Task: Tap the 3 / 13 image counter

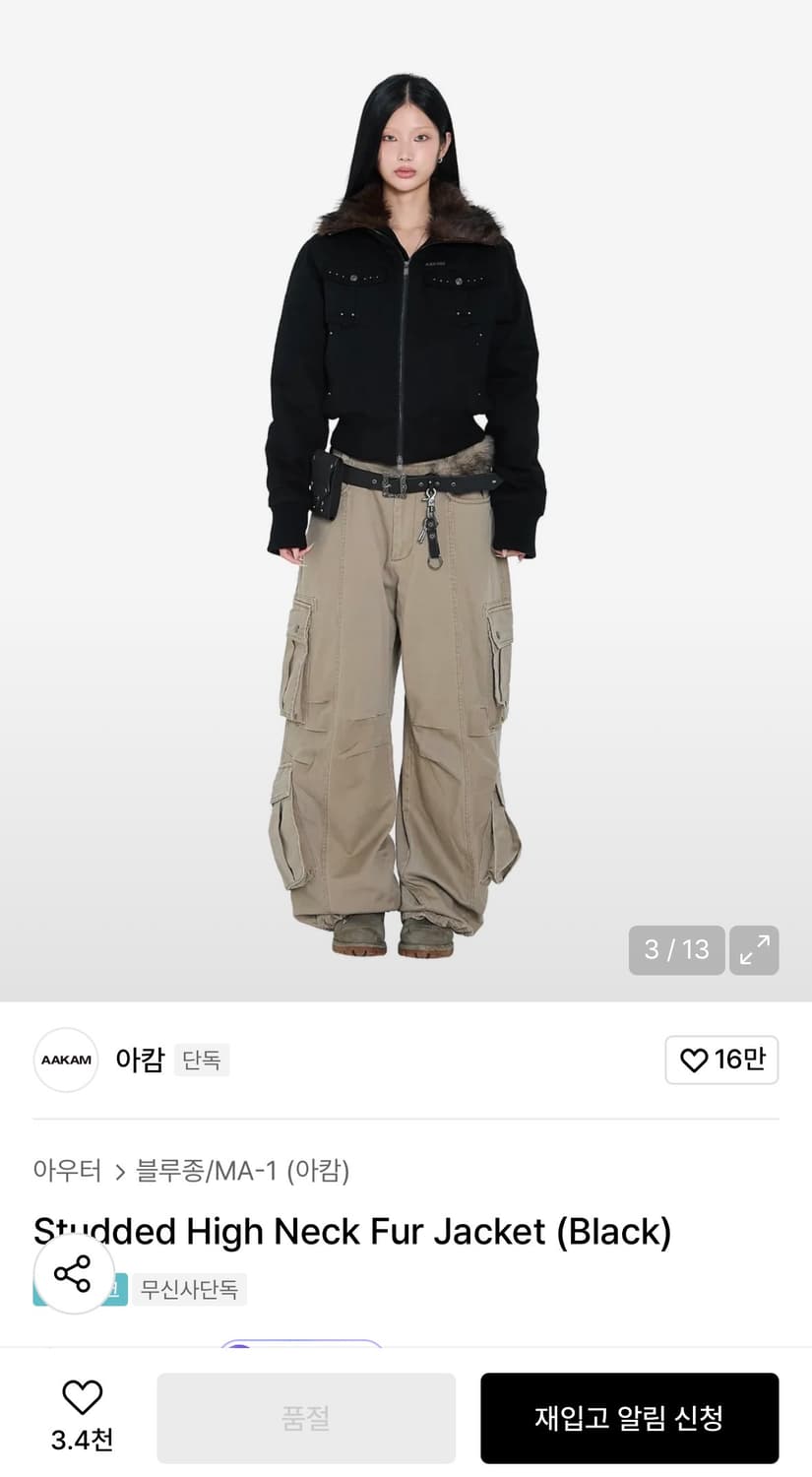Action: (676, 950)
